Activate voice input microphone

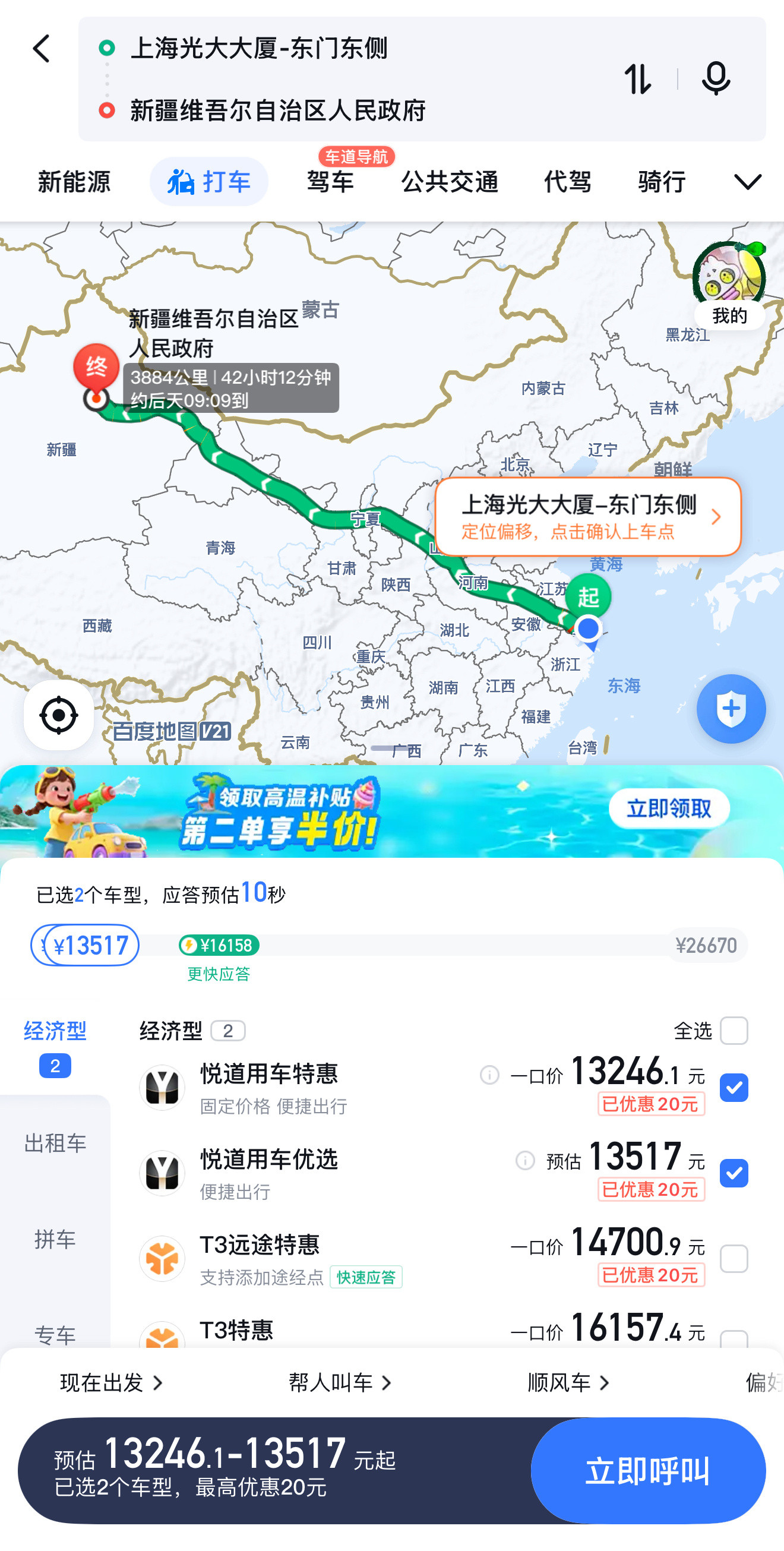pos(716,79)
